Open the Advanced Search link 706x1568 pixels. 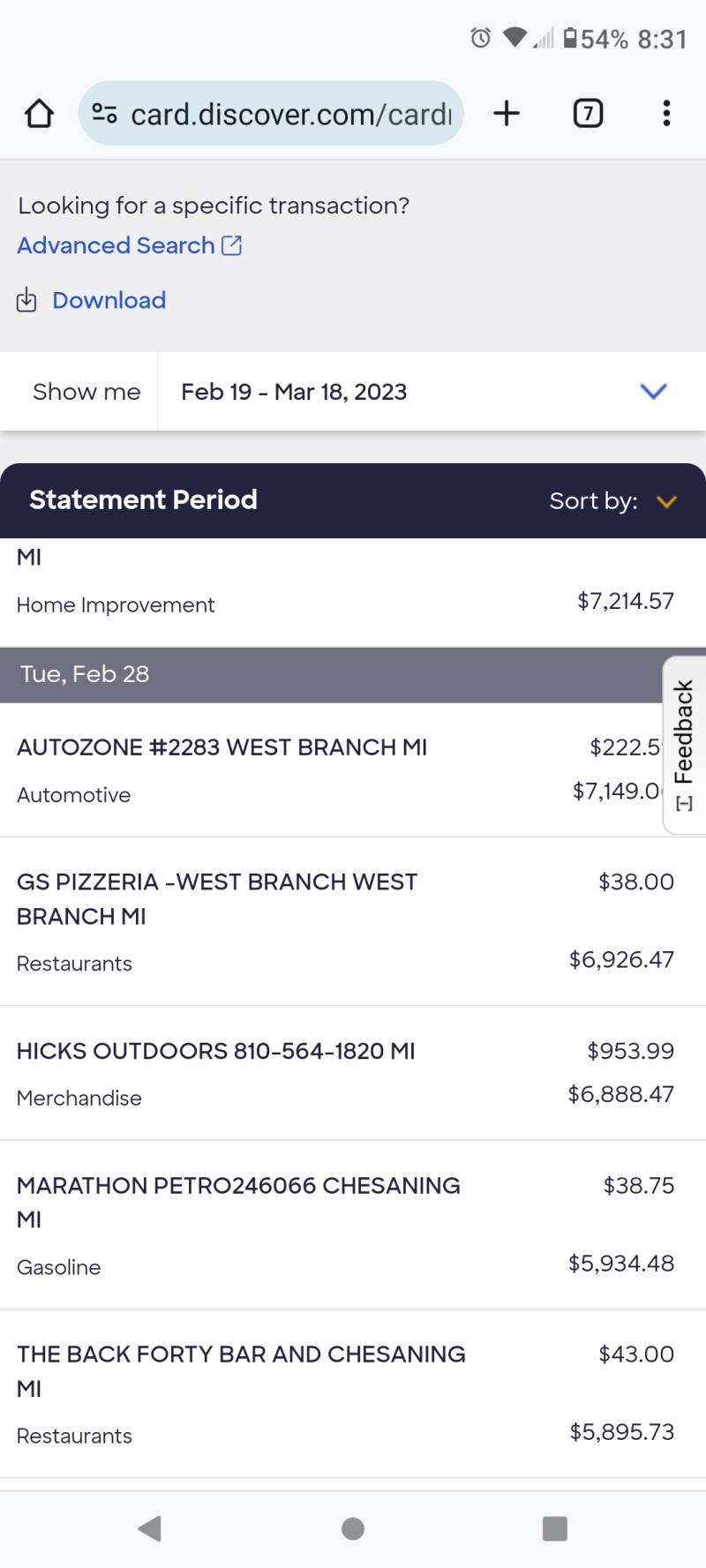(x=130, y=245)
